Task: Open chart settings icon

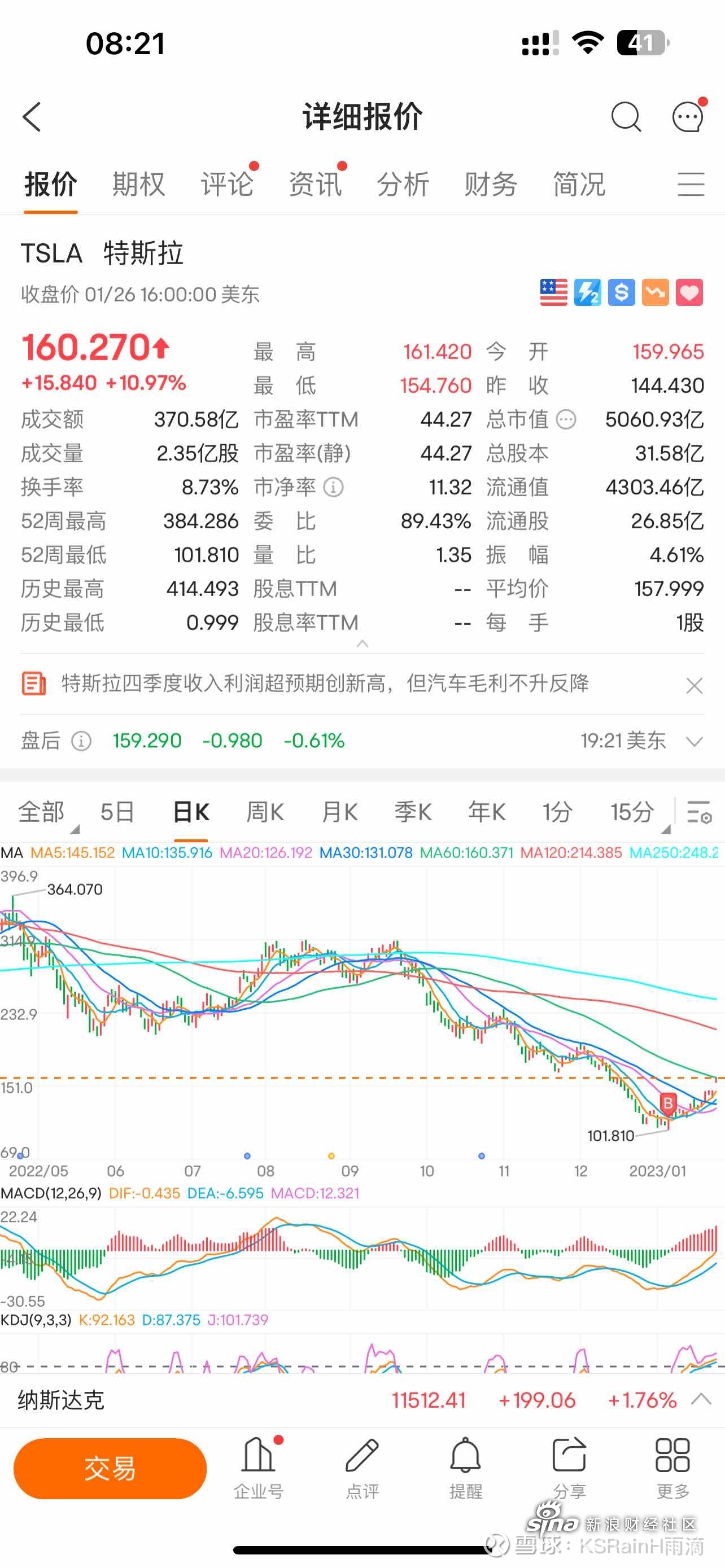Action: tap(699, 812)
